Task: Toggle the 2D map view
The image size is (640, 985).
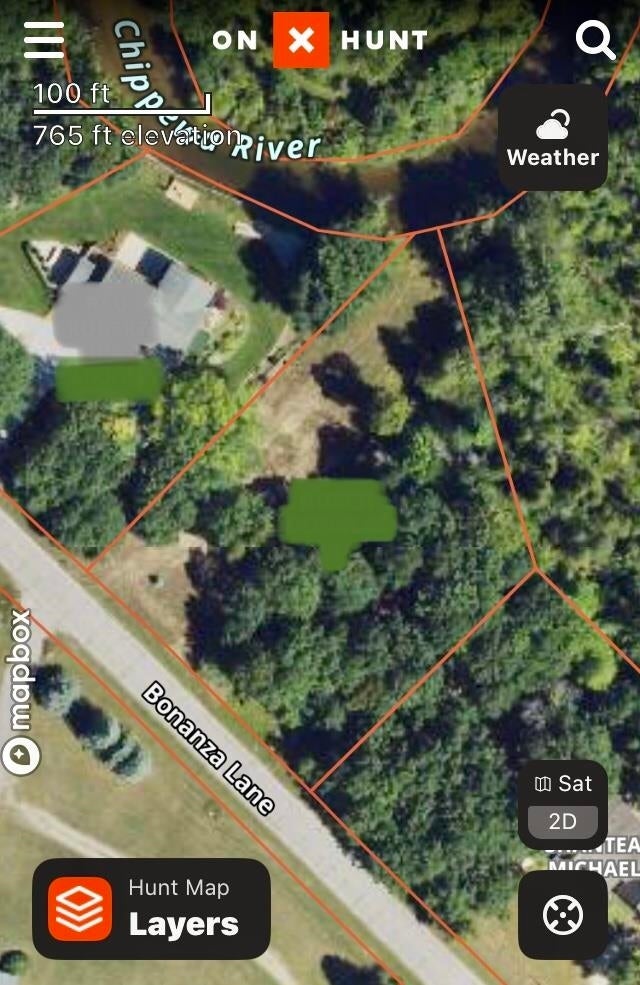Action: [x=563, y=822]
